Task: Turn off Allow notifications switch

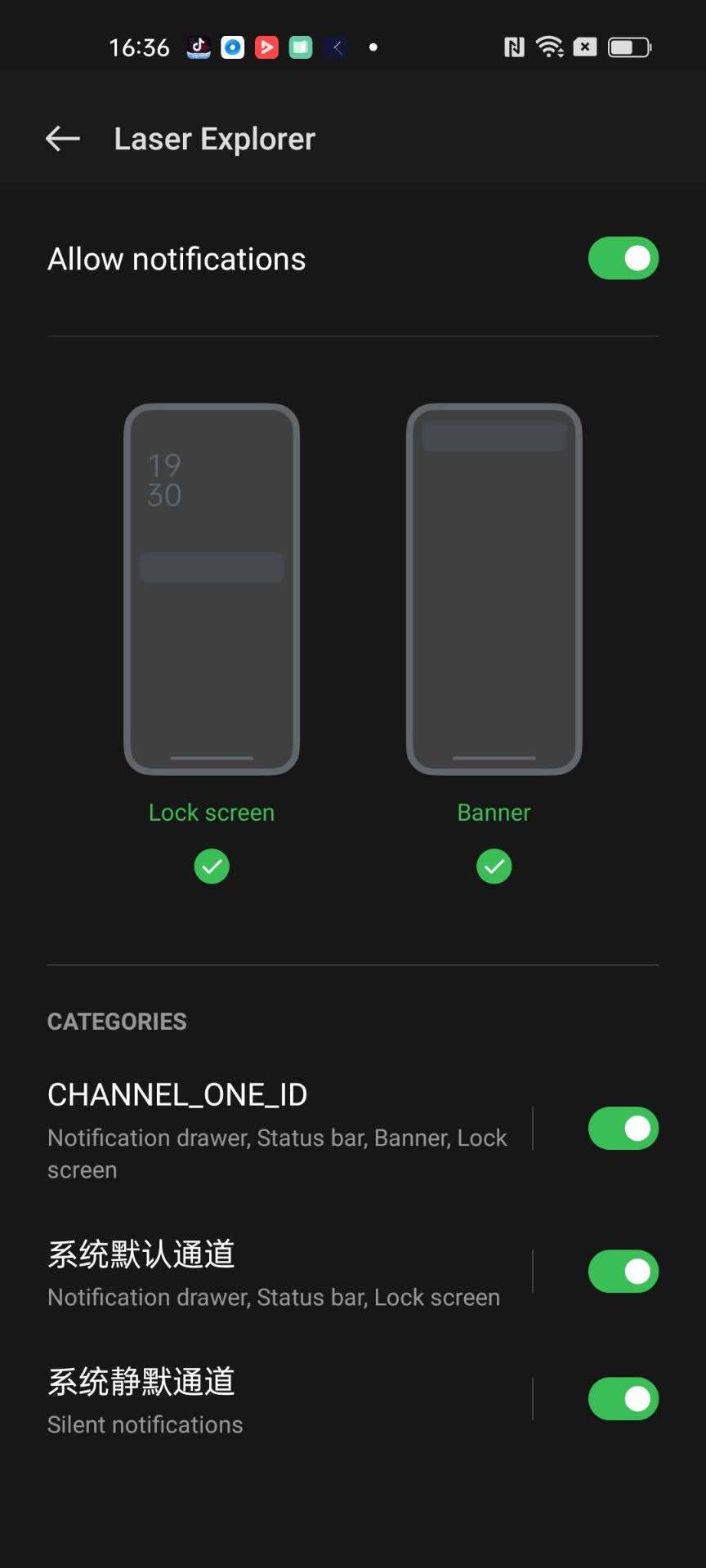Action: (x=623, y=259)
